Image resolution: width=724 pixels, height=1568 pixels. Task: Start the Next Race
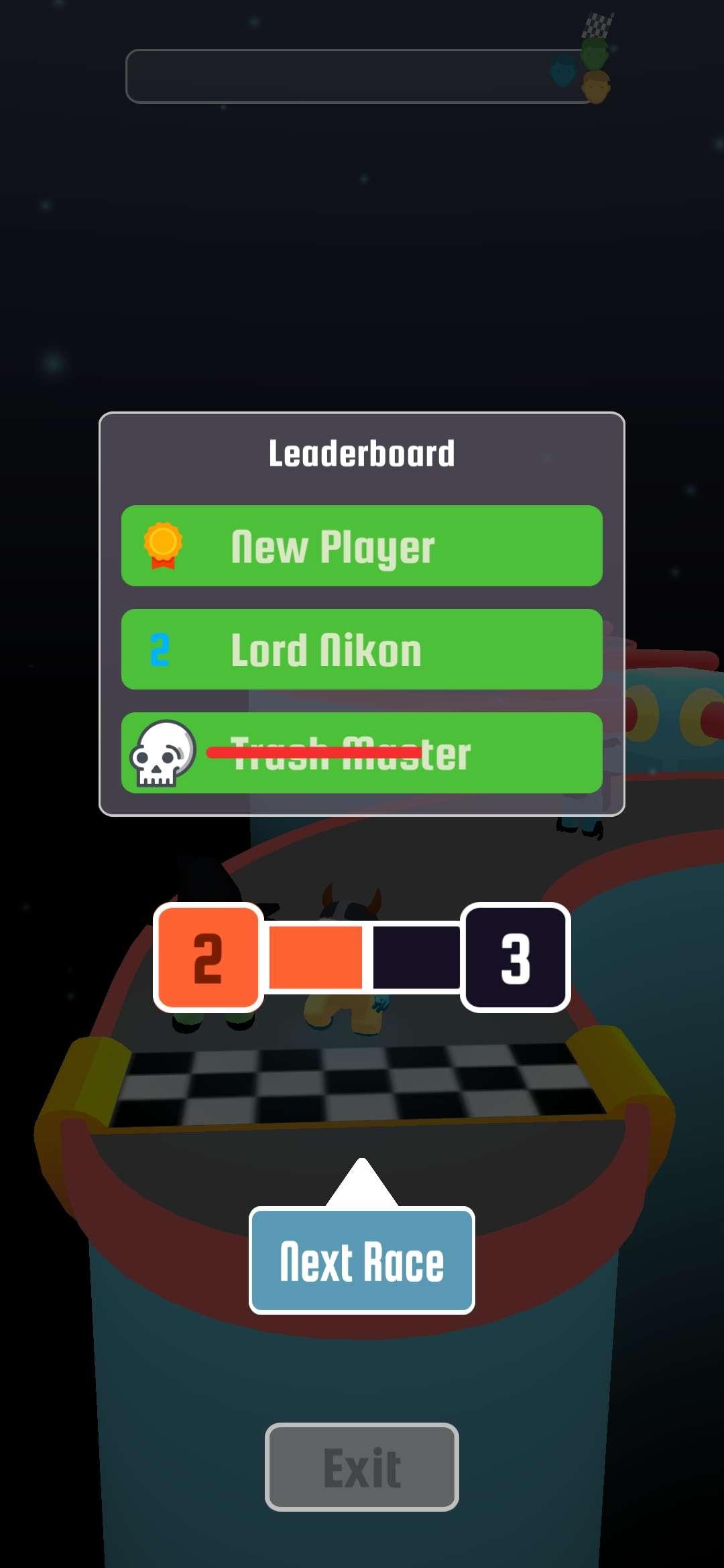362,1261
